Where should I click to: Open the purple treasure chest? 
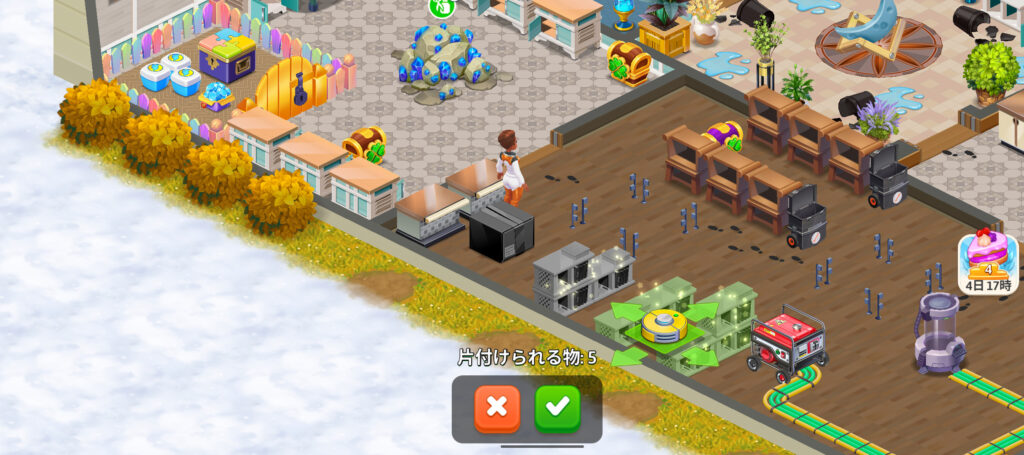click(x=226, y=56)
